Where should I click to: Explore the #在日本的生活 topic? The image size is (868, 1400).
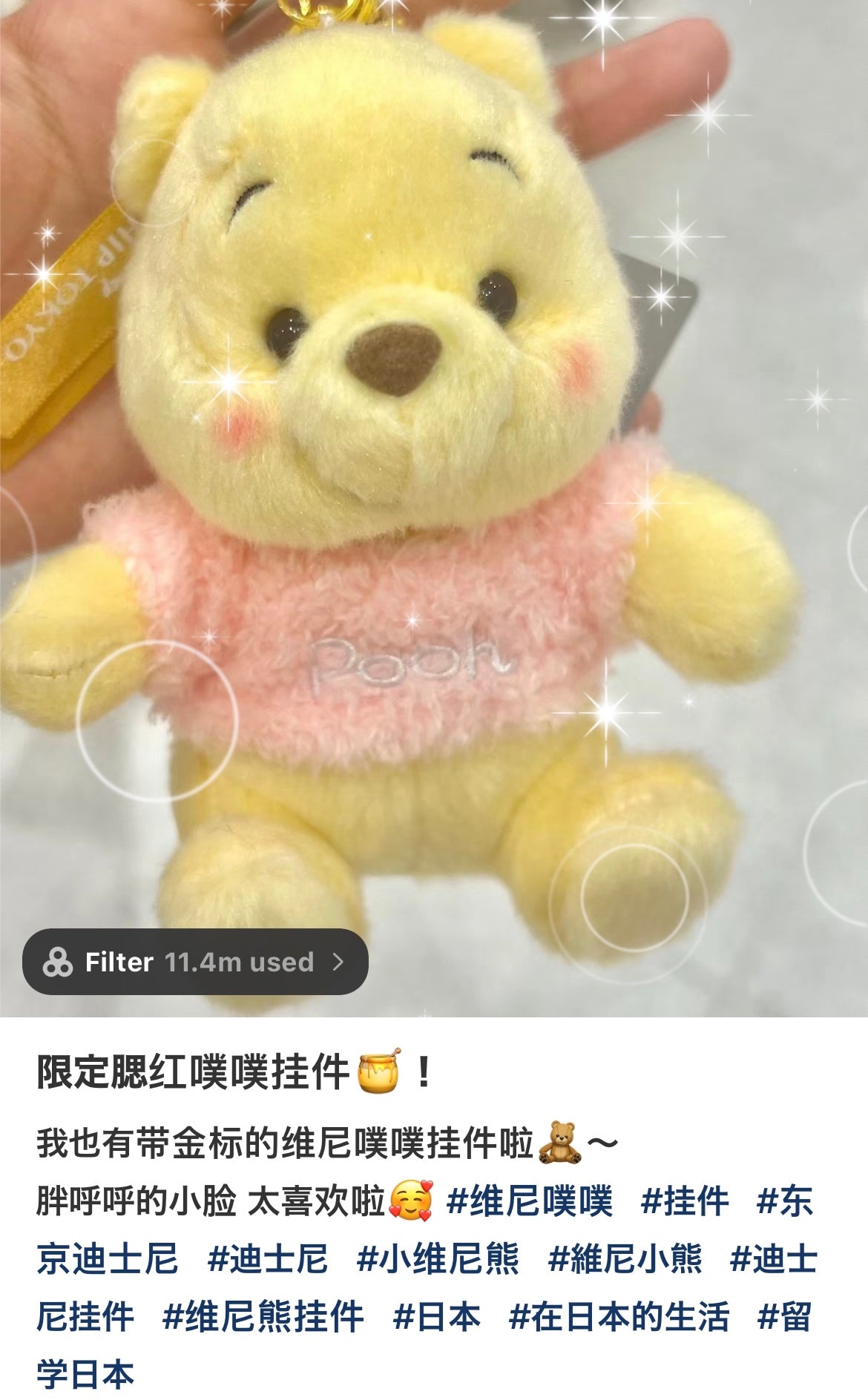click(x=619, y=1316)
